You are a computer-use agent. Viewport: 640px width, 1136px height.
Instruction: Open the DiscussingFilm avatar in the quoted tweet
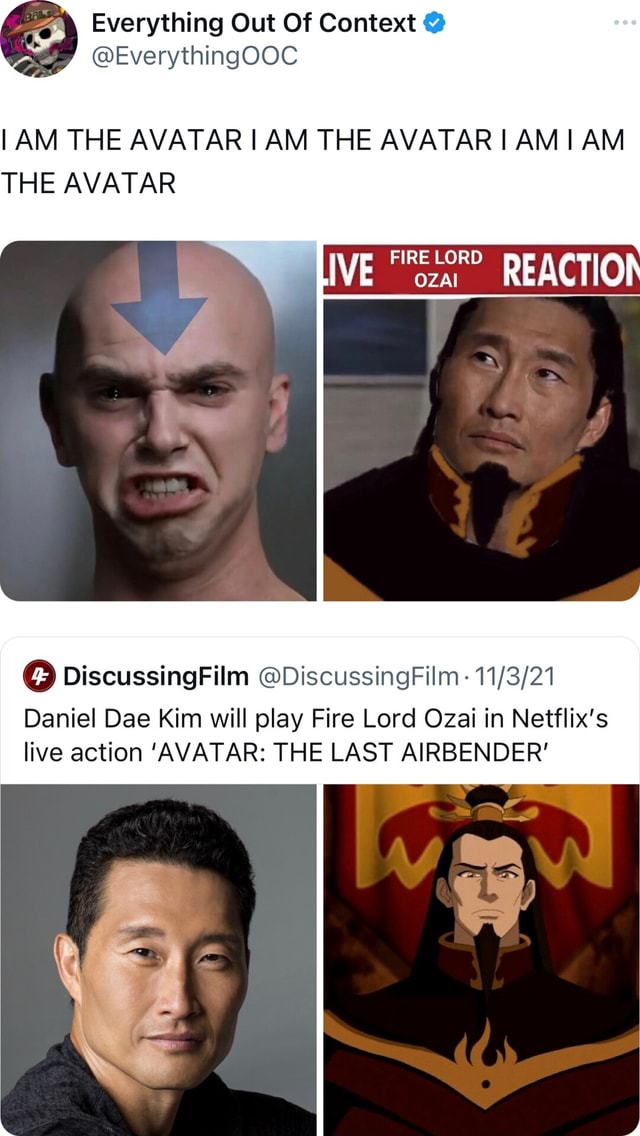point(39,676)
